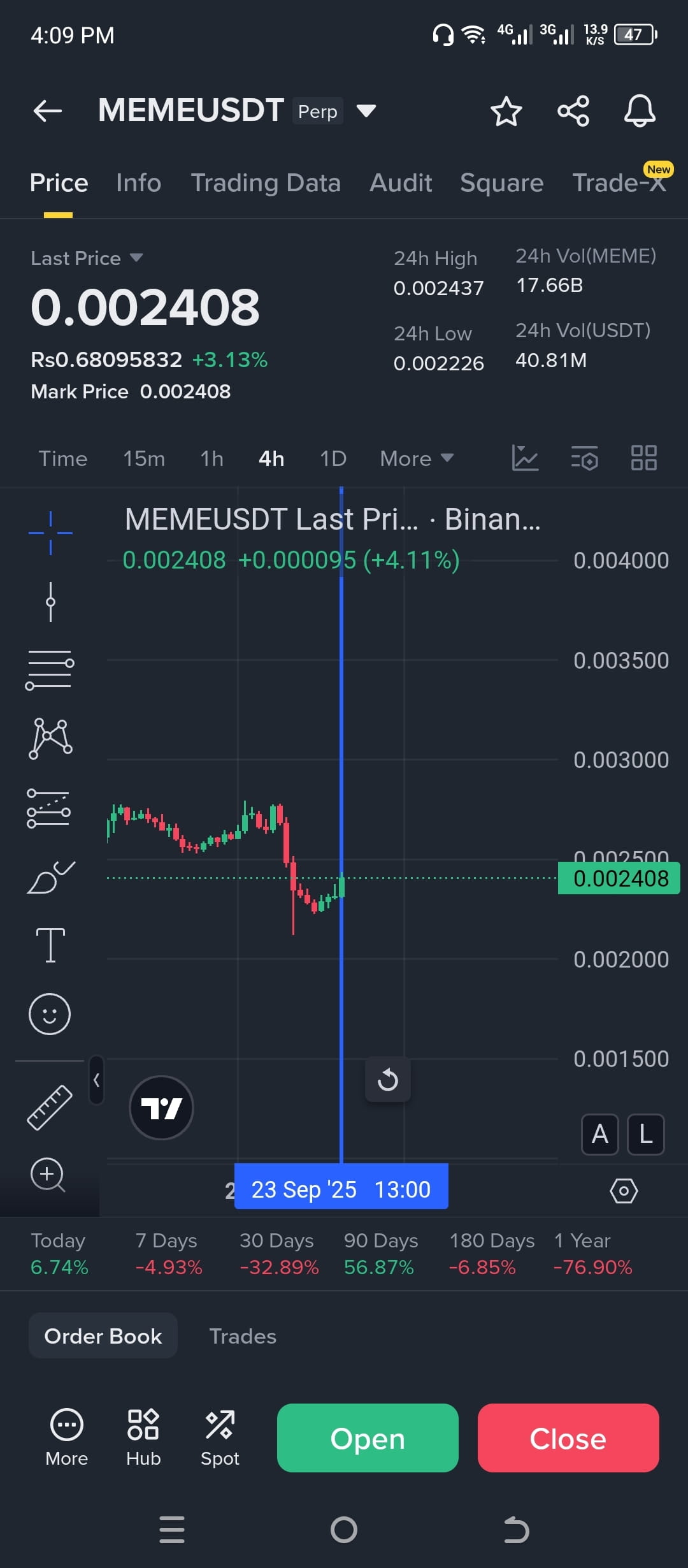Tap the red Close button
The image size is (688, 1568).
tap(568, 1438)
